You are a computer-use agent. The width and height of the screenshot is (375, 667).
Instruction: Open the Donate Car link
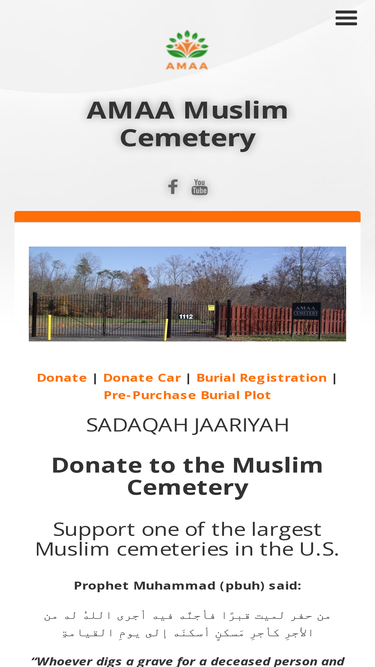click(142, 378)
